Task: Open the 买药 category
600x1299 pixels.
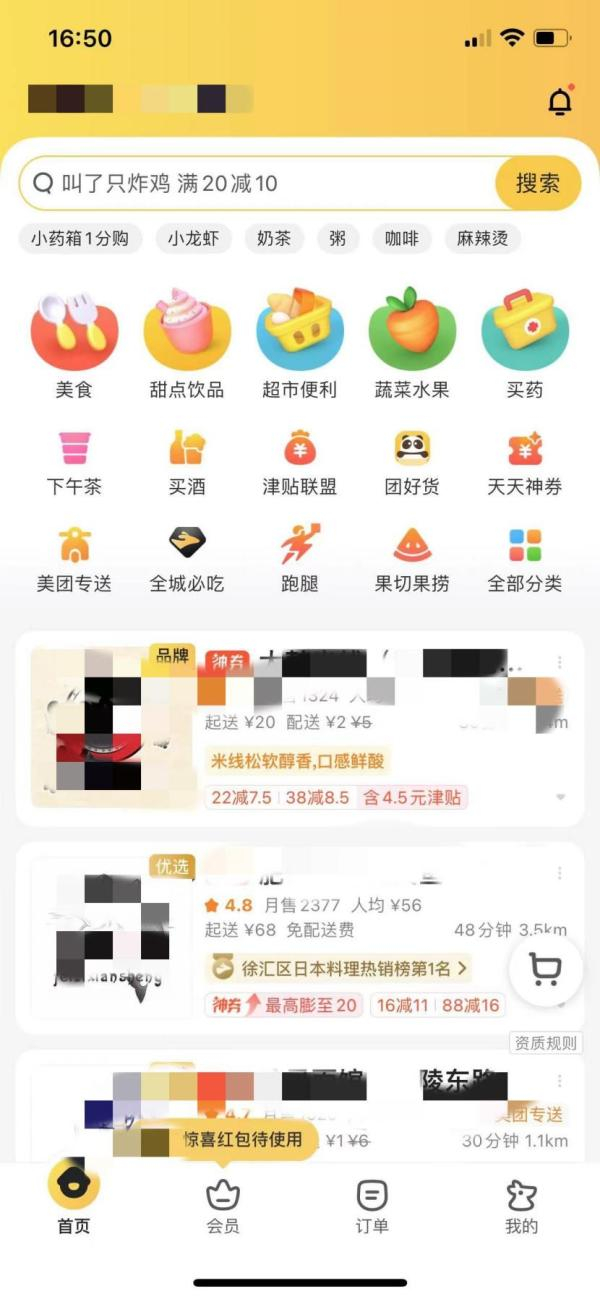Action: 524,343
